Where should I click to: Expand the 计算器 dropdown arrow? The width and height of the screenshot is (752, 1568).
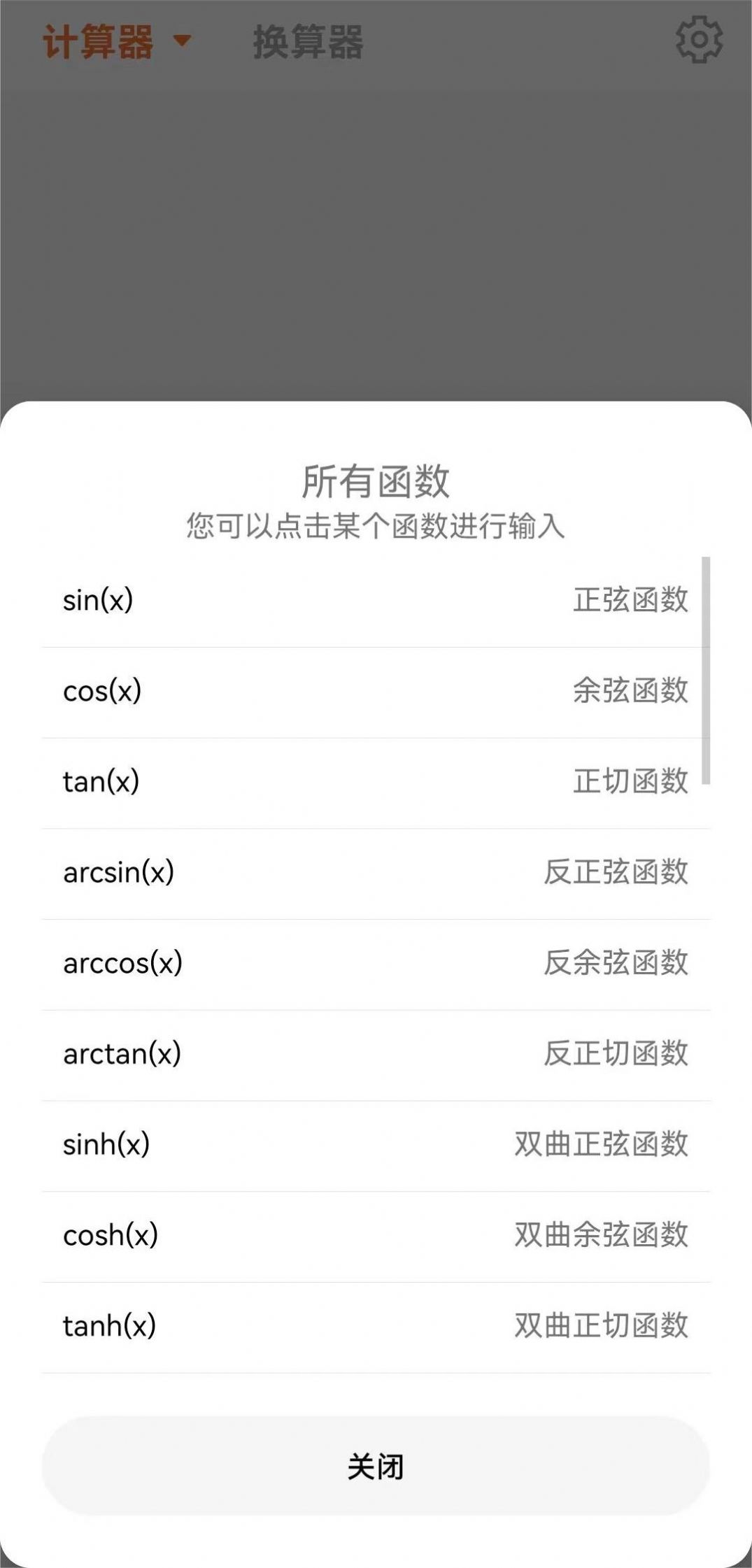click(183, 40)
